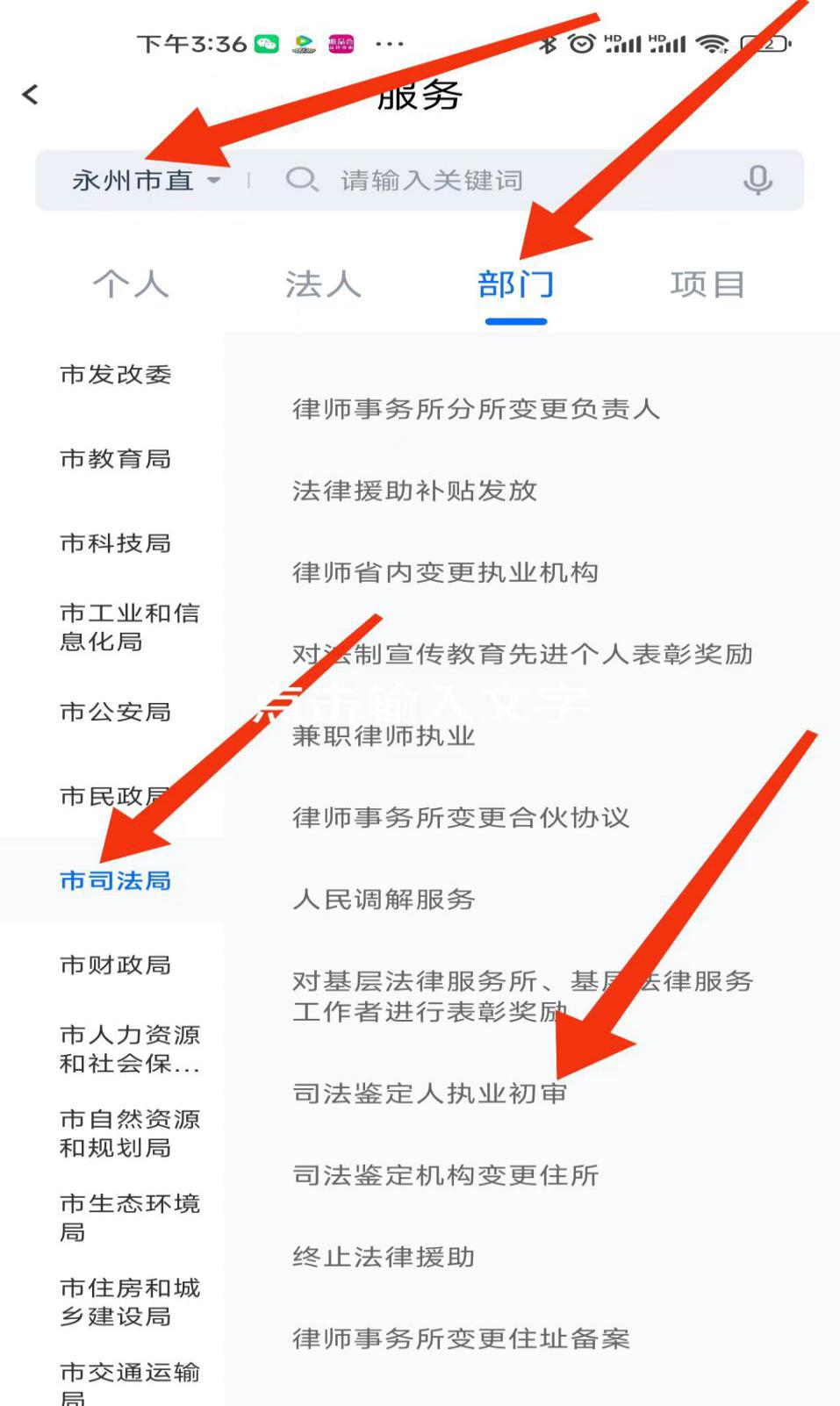Viewport: 840px width, 1406px height.
Task: Tap the 请输入关键词 search field
Action: 500,181
